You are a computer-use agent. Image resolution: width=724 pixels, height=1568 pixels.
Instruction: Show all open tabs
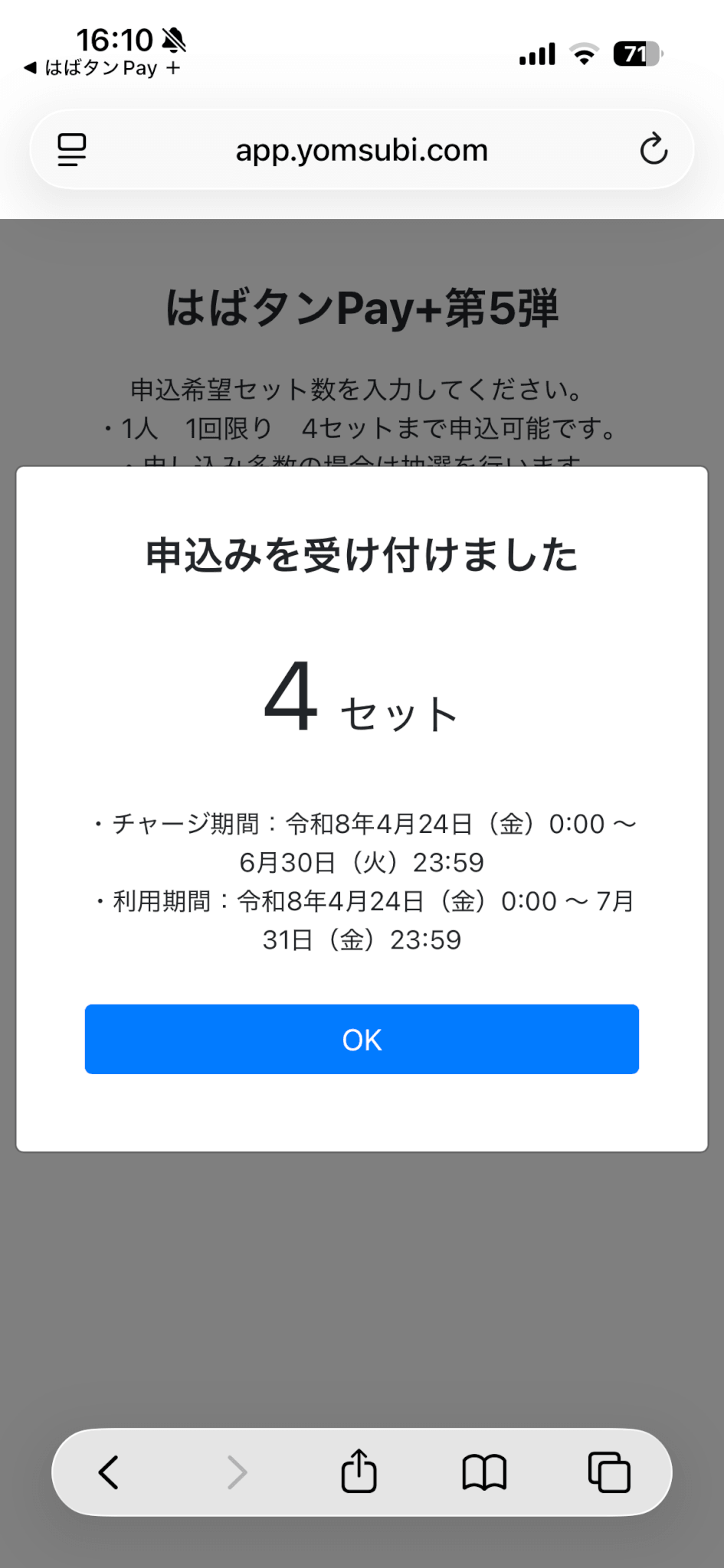click(x=609, y=1472)
